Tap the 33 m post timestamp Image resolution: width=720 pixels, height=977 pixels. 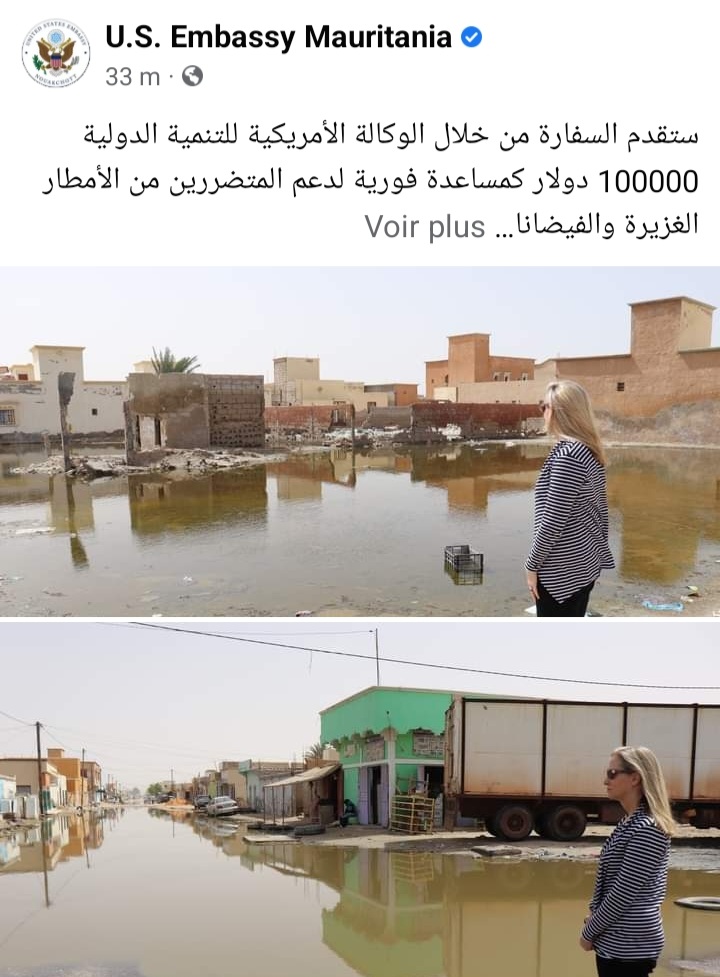pos(132,76)
